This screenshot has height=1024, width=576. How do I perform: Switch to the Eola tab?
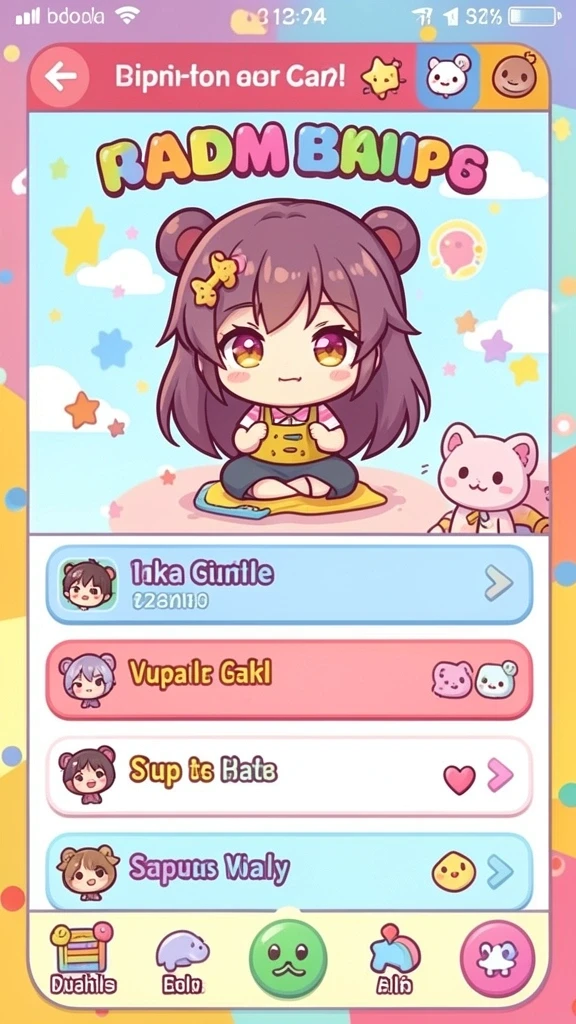tap(182, 960)
